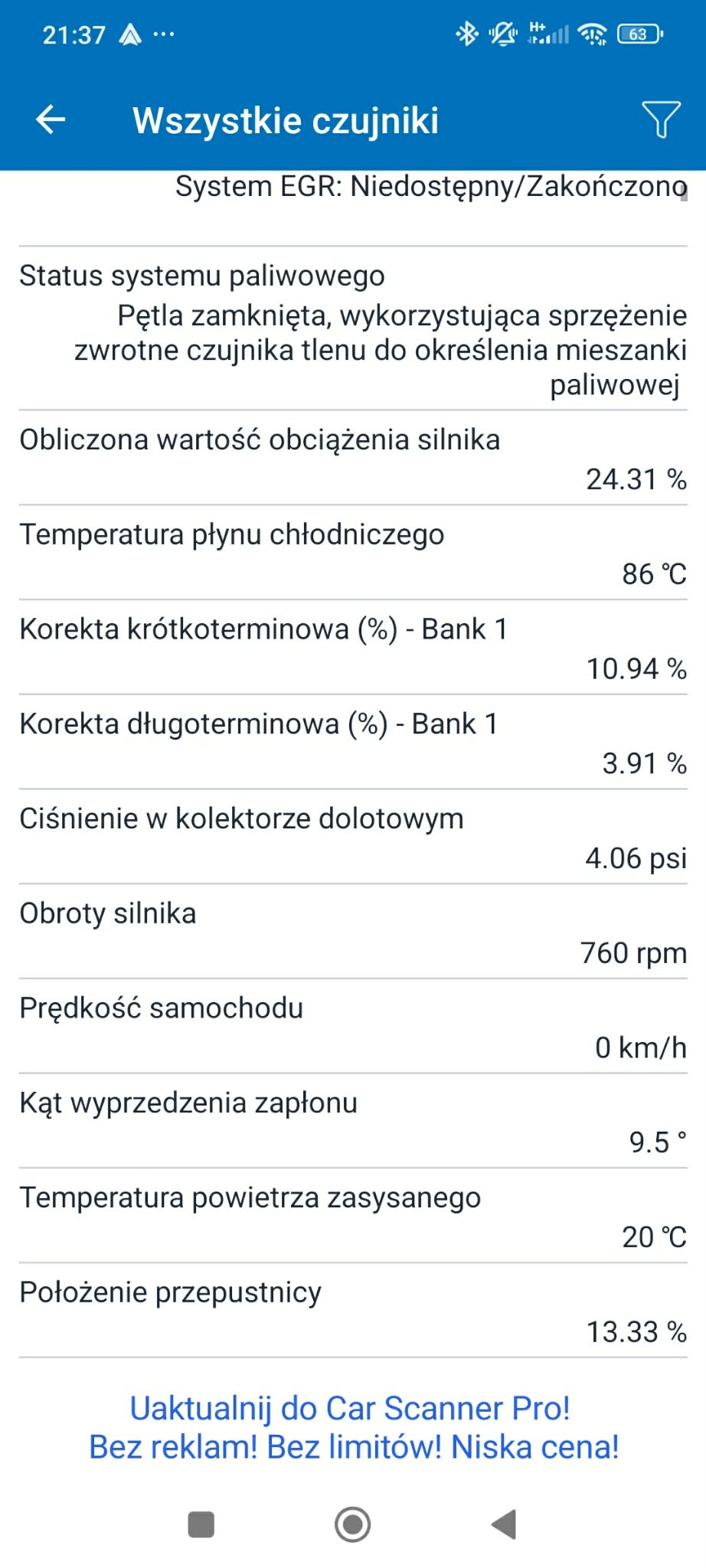Open the sensor filter funnel
This screenshot has width=706, height=1568.
(x=660, y=119)
